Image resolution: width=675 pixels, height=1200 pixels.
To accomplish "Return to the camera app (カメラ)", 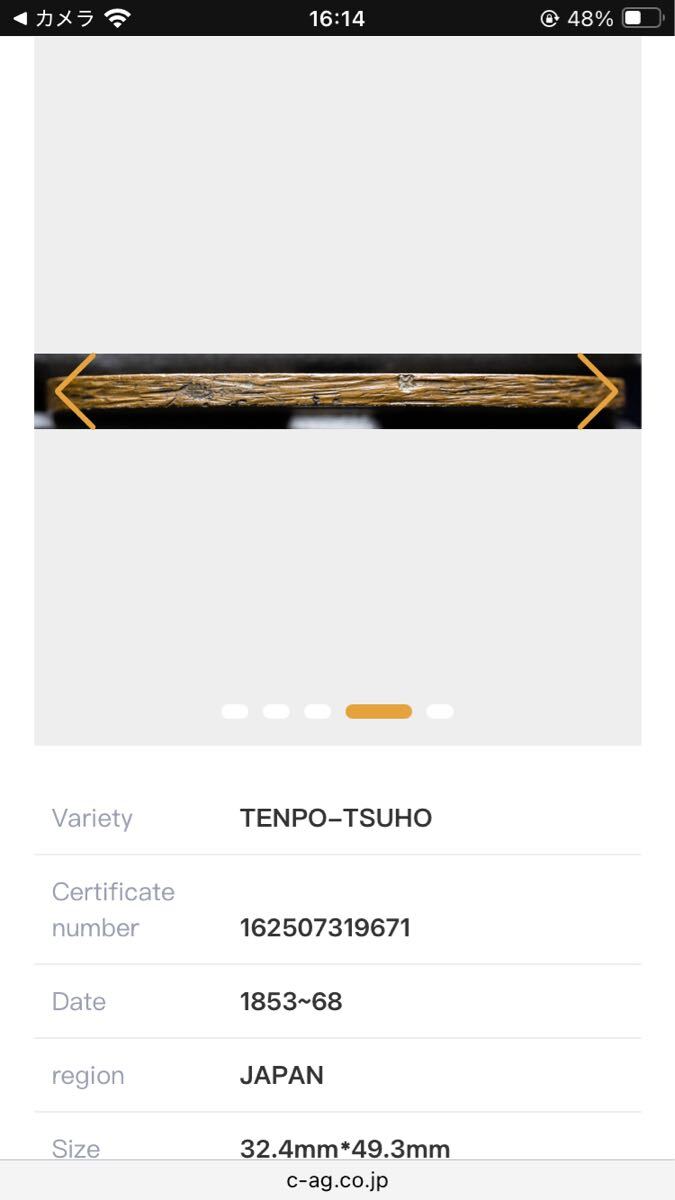I will pyautogui.click(x=53, y=18).
